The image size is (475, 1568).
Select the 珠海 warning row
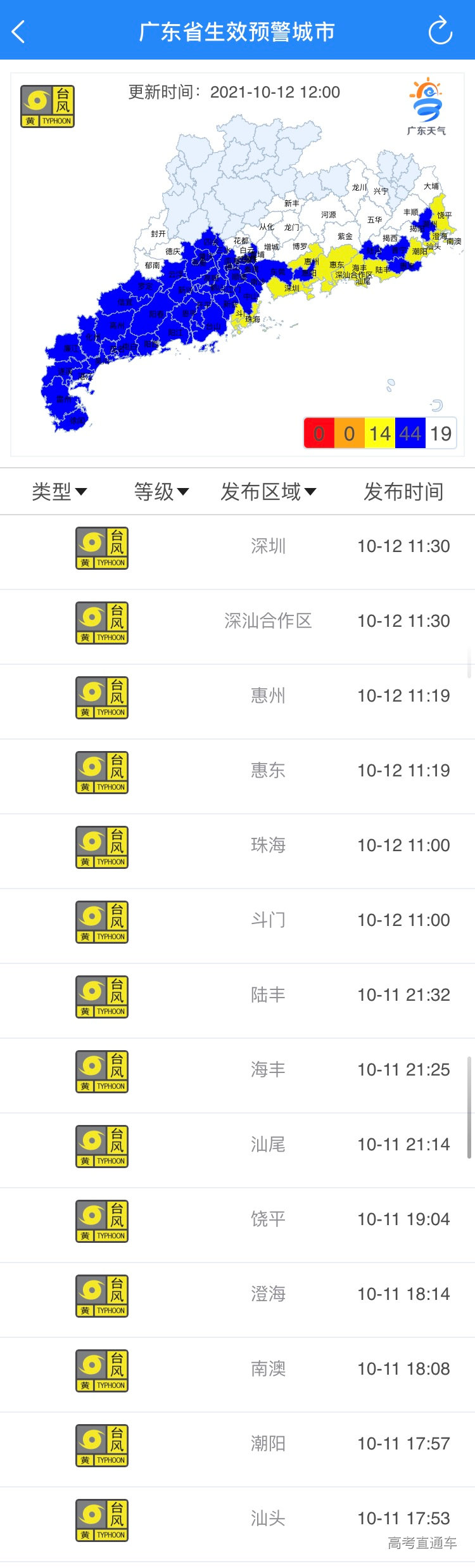point(268,845)
